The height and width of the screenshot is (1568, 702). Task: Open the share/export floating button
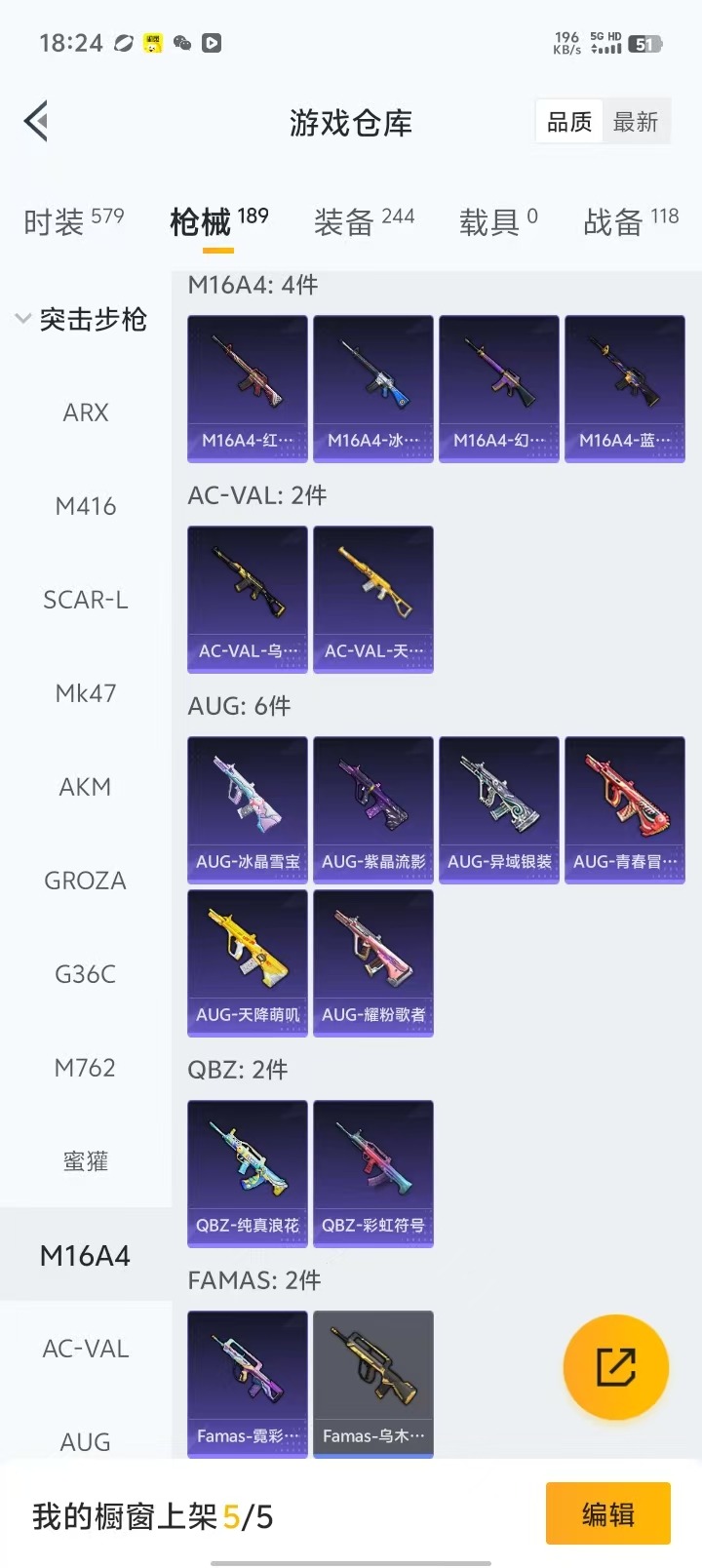[x=614, y=1367]
